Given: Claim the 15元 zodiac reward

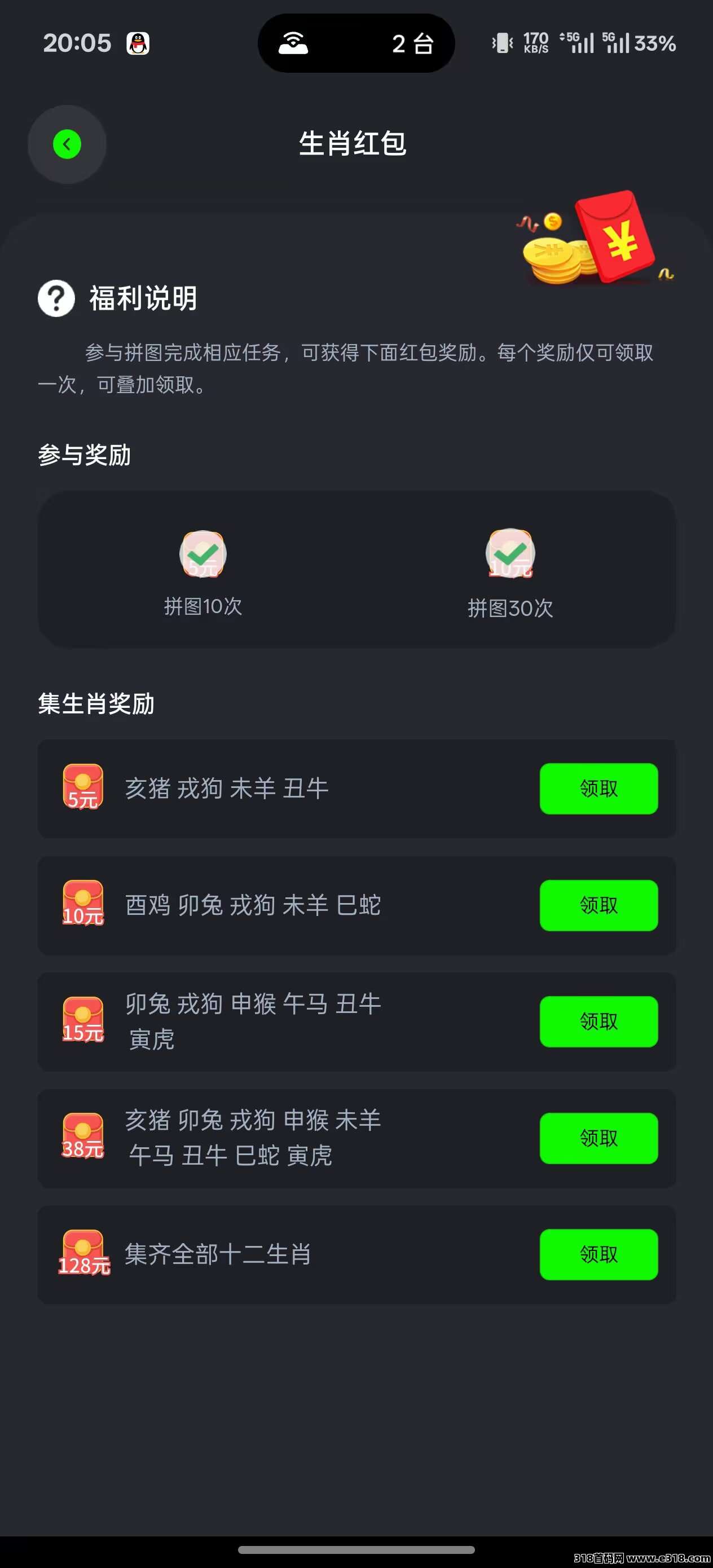Looking at the screenshot, I should pyautogui.click(x=598, y=1023).
